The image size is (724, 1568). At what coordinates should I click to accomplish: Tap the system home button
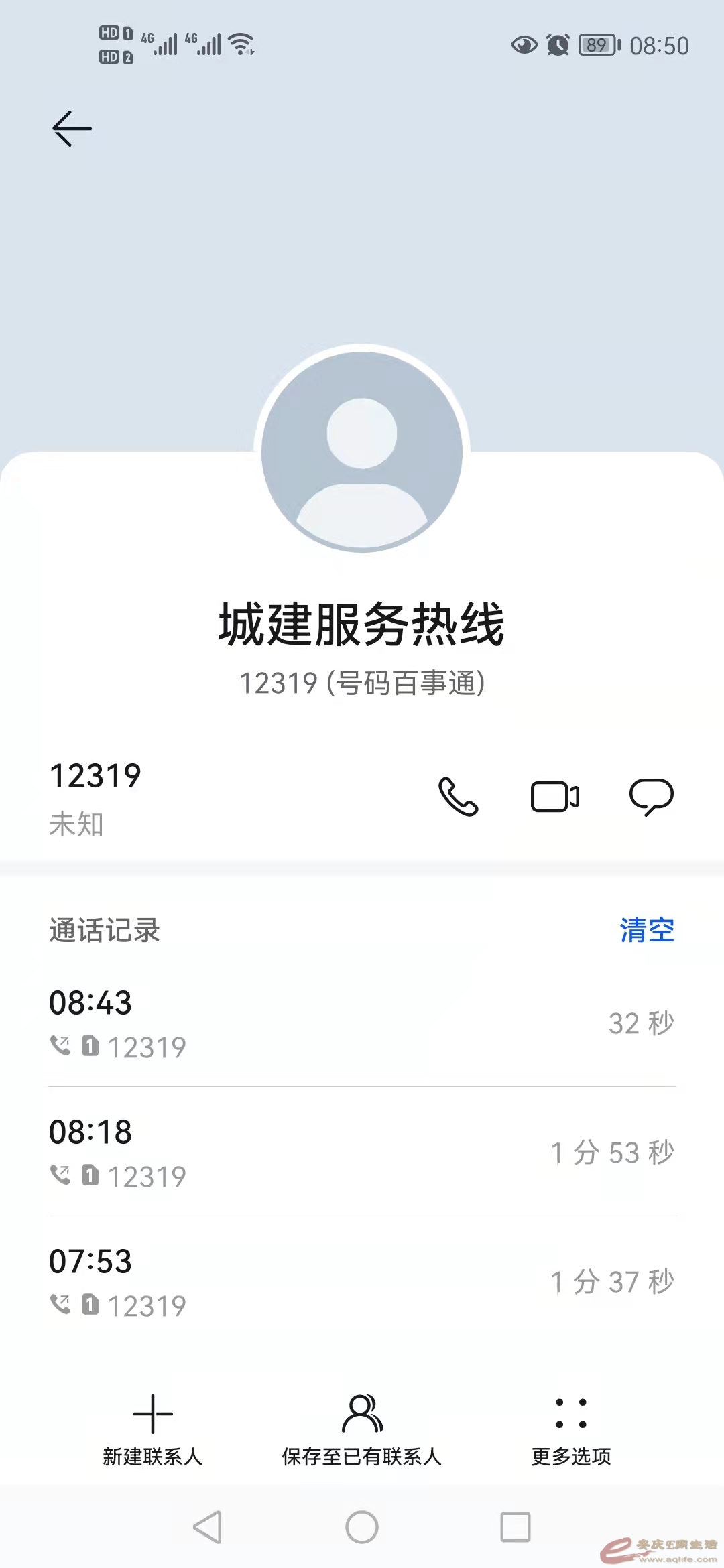pos(362,1527)
